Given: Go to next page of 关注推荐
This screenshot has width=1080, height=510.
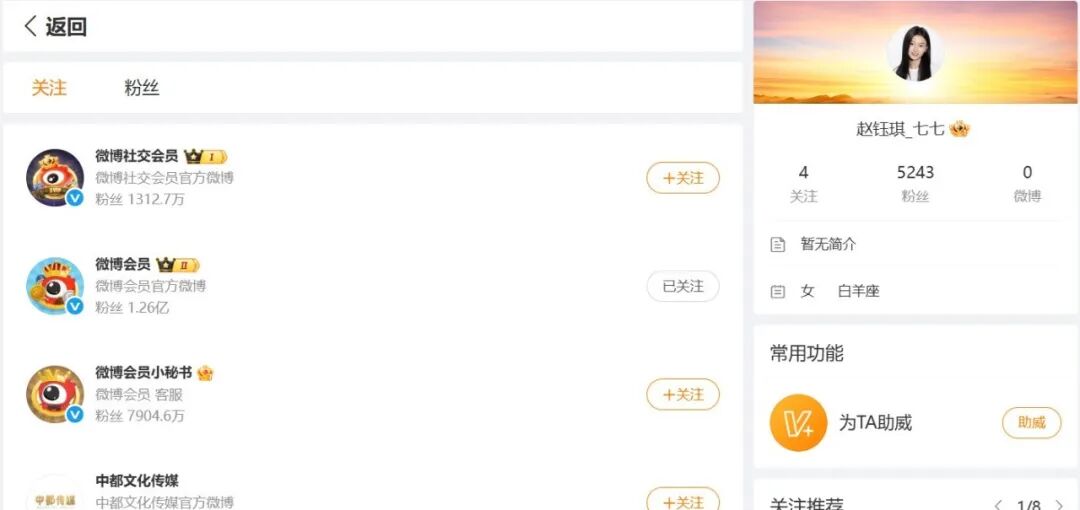Looking at the screenshot, I should [x=1060, y=505].
